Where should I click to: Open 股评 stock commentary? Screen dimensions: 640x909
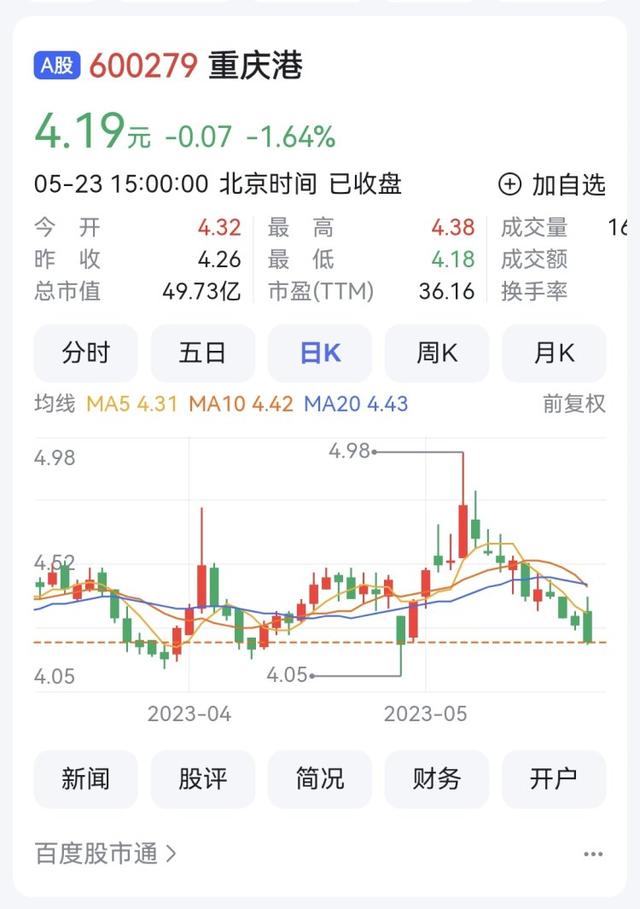(x=203, y=779)
